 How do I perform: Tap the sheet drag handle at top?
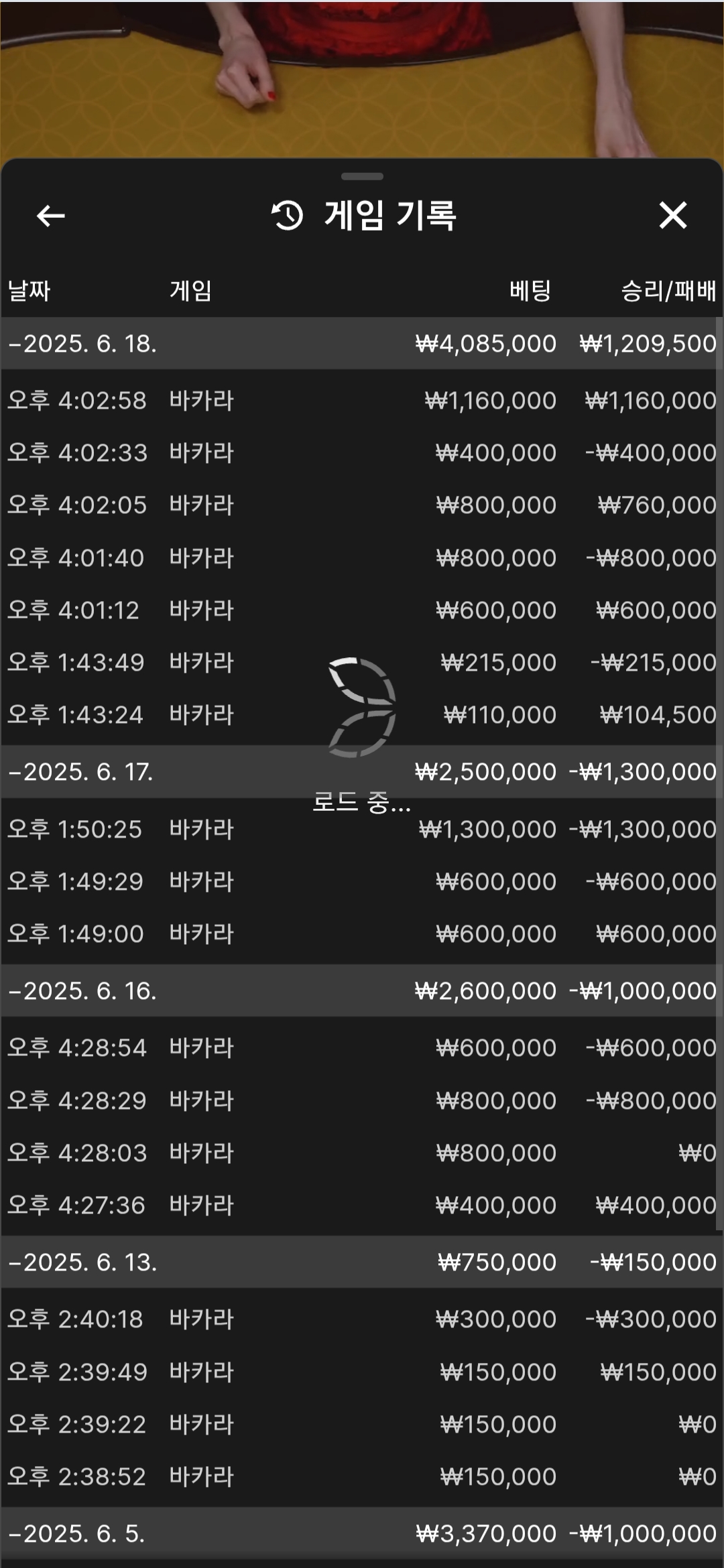click(x=362, y=177)
